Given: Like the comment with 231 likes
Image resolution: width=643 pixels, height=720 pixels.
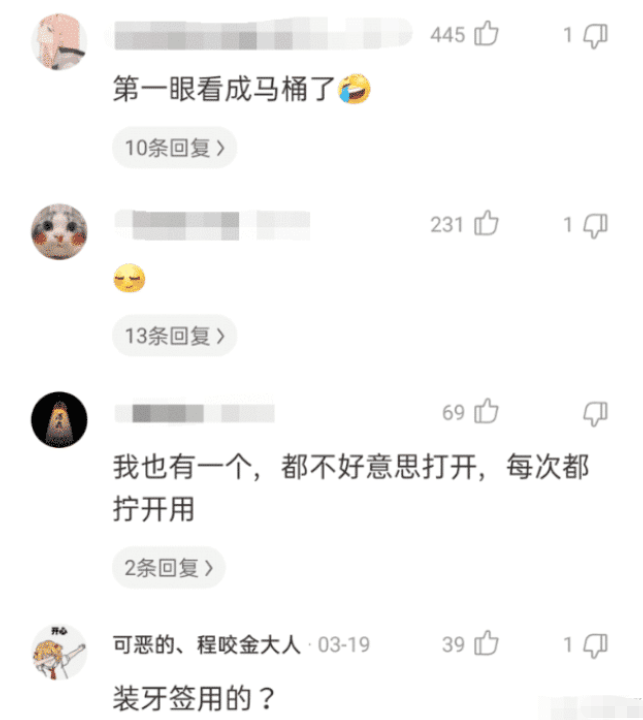Looking at the screenshot, I should point(486,224).
